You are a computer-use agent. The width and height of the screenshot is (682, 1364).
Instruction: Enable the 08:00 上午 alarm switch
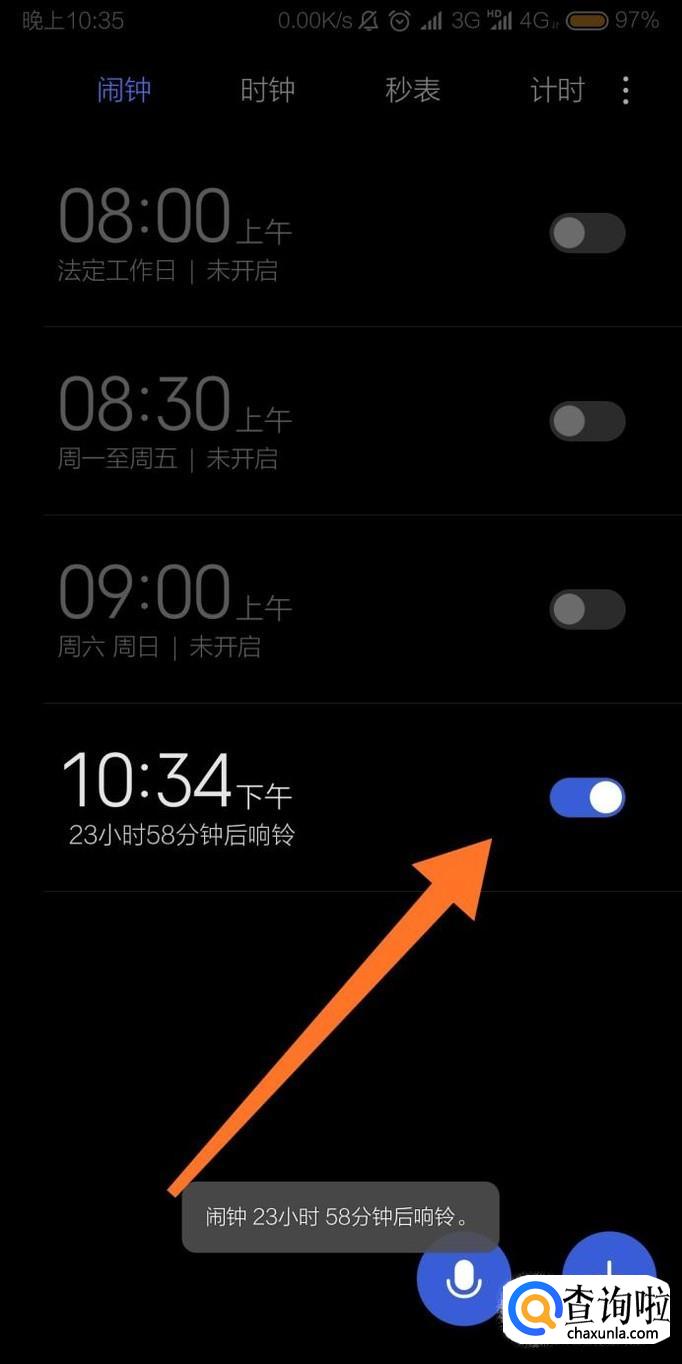(587, 233)
